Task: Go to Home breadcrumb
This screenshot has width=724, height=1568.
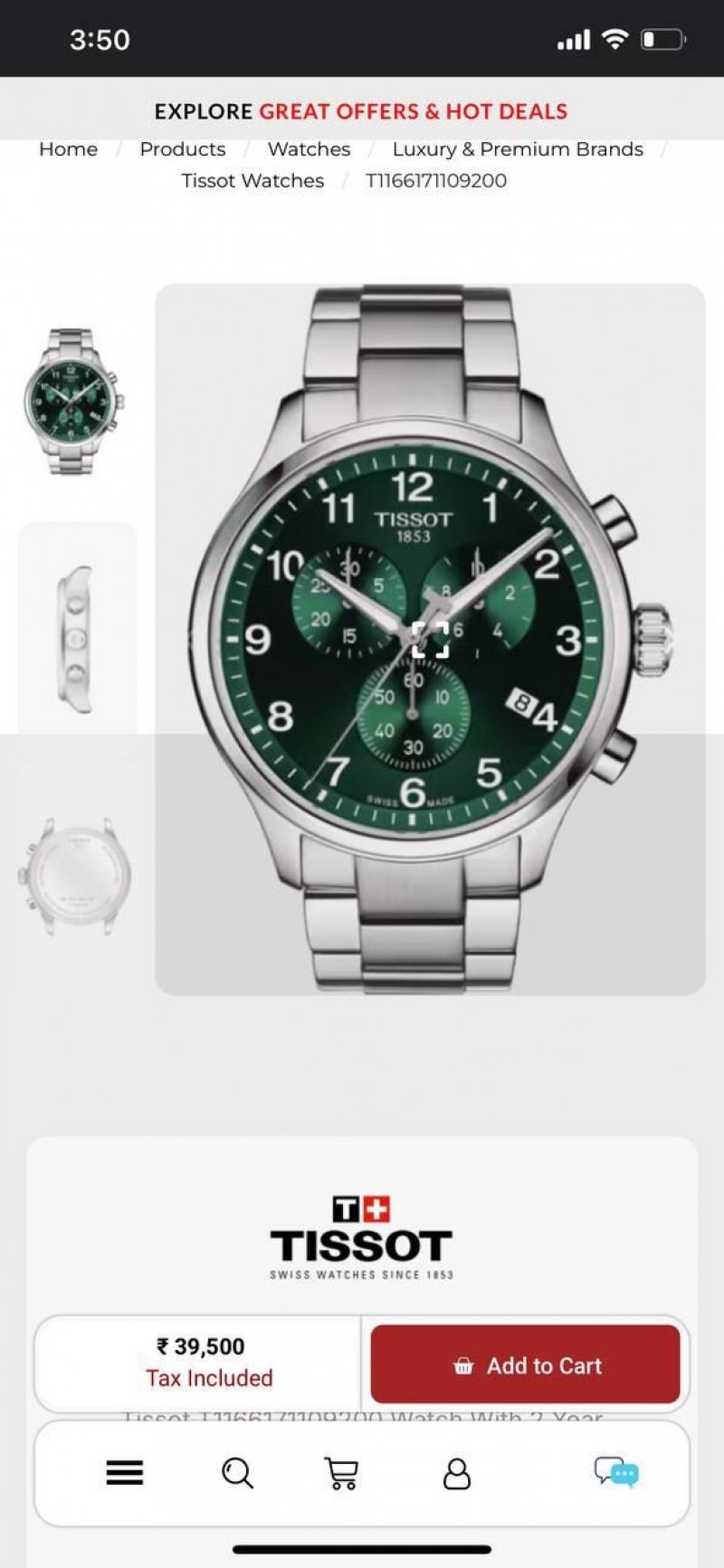Action: (69, 149)
